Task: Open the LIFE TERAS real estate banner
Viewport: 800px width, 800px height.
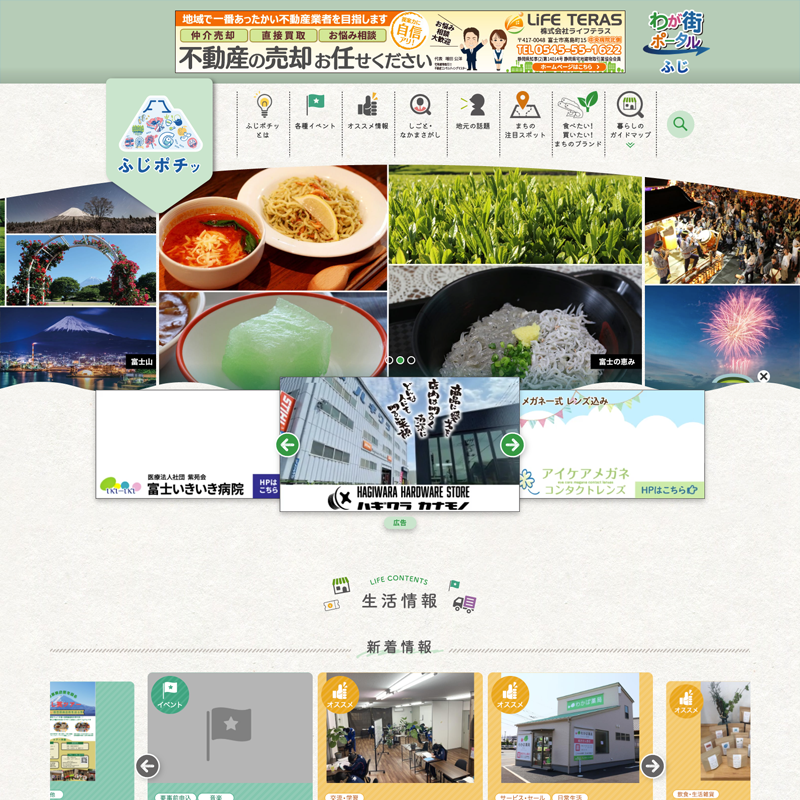Action: [x=400, y=42]
